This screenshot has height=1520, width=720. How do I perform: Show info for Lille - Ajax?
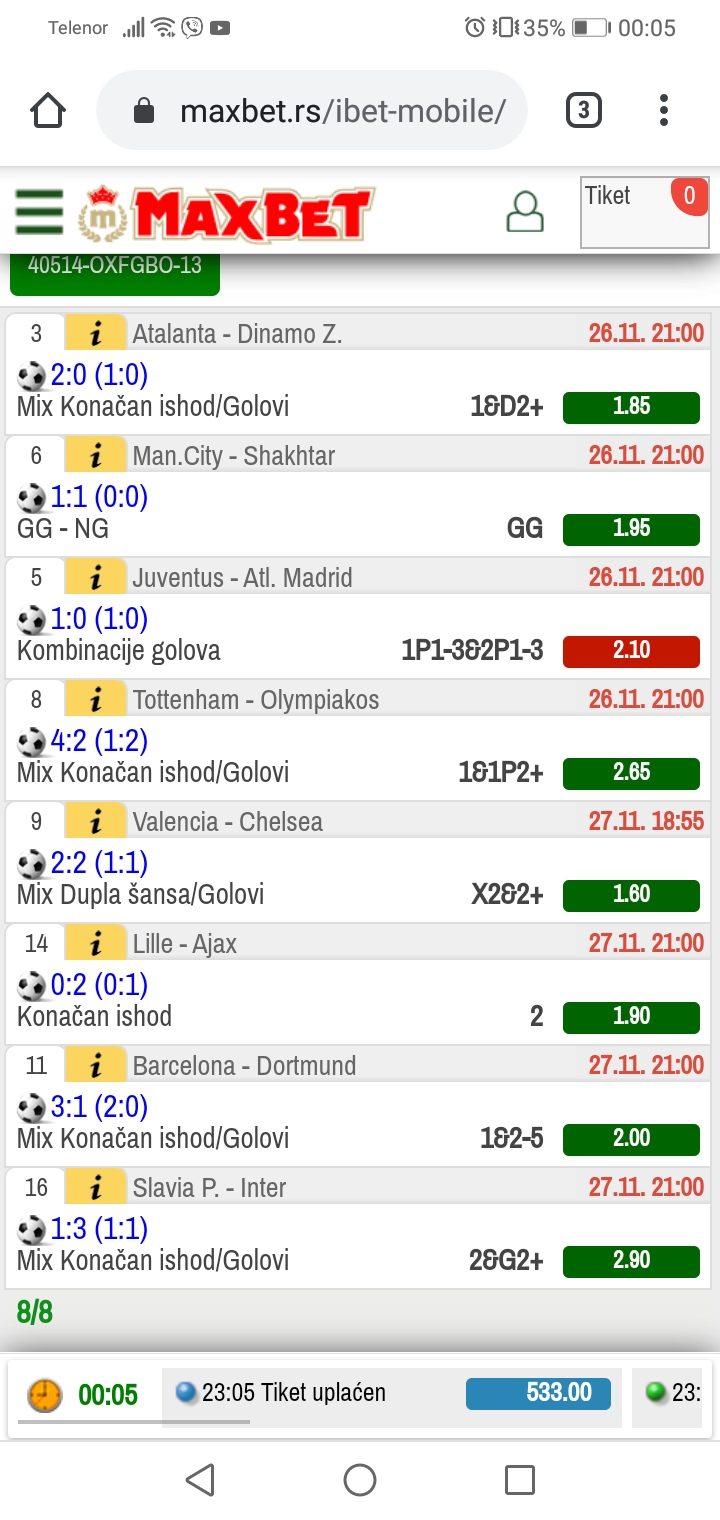point(96,944)
